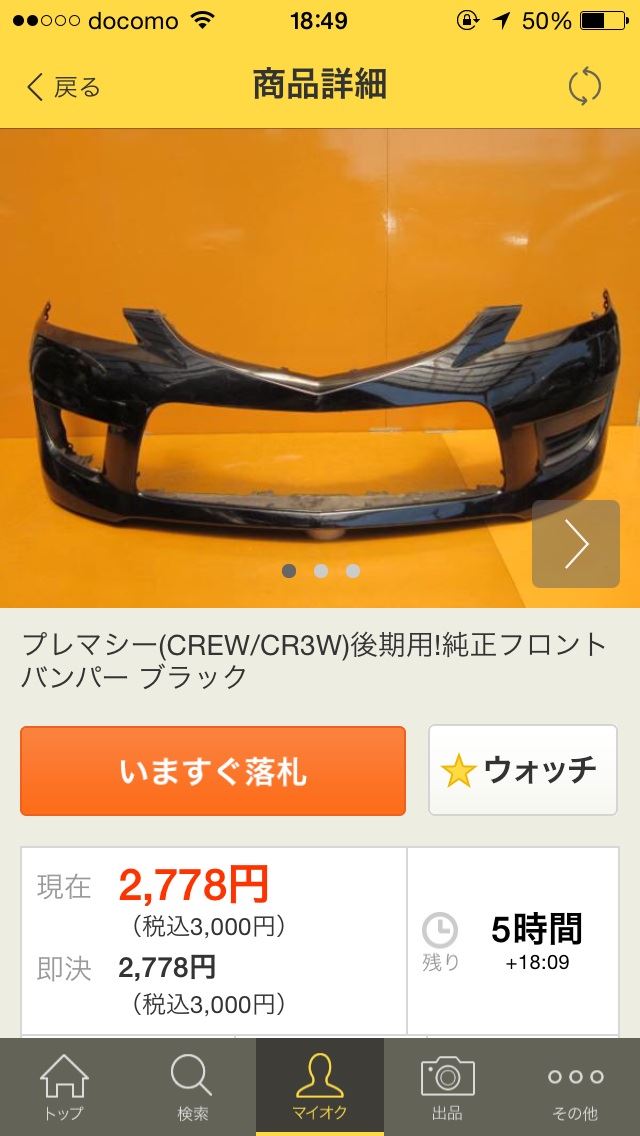Switch to the トップ tab
Viewport: 640px width, 1136px height.
click(64, 1087)
